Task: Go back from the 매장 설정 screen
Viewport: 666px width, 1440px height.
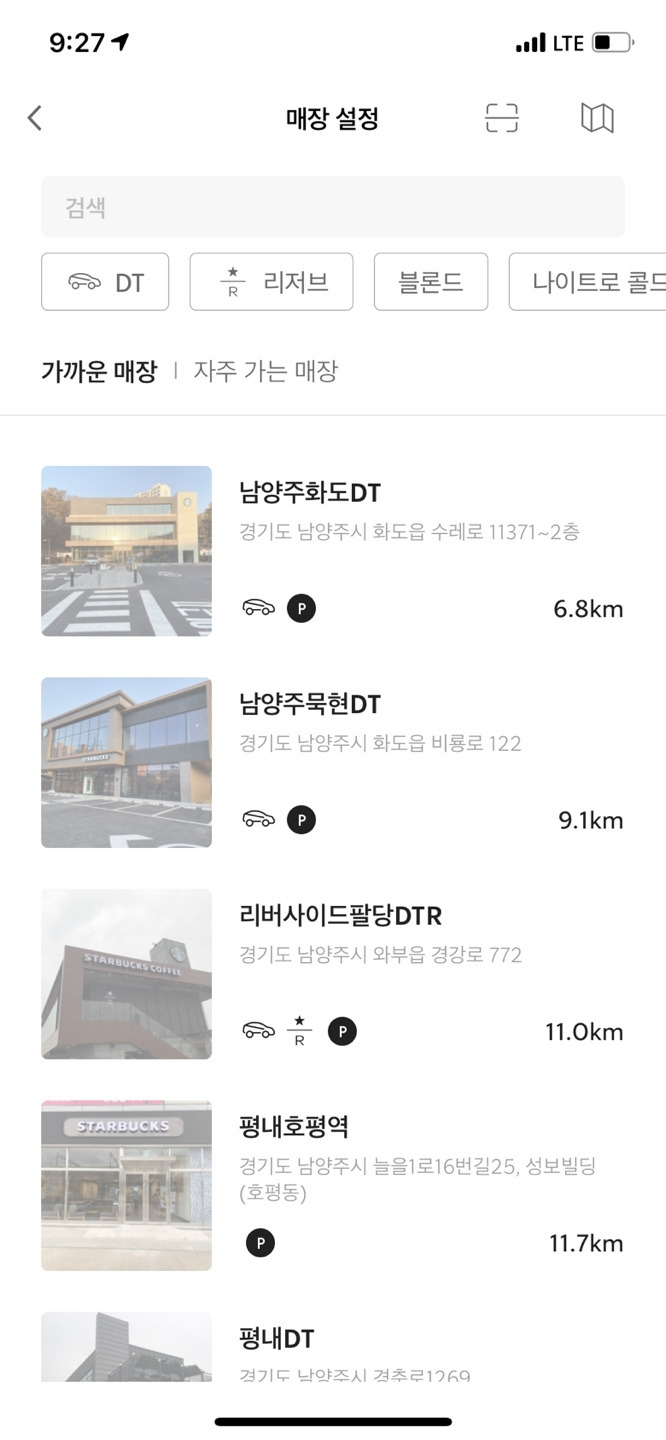Action: click(x=35, y=119)
